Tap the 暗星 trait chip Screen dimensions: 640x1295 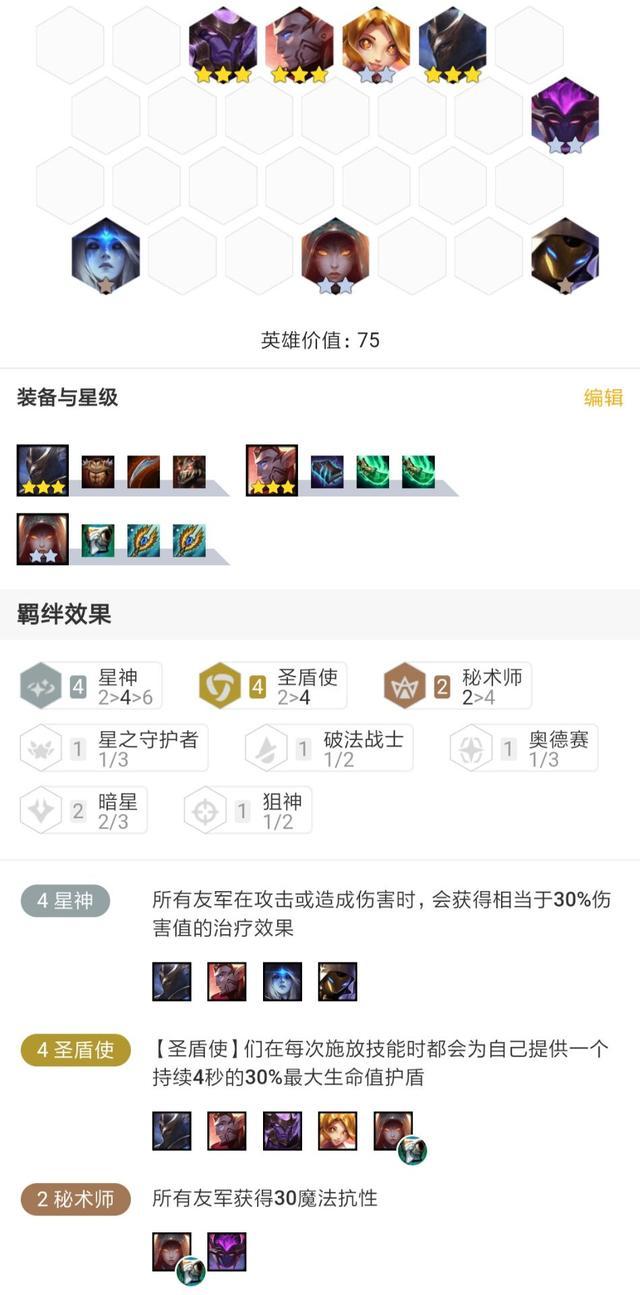(83, 810)
